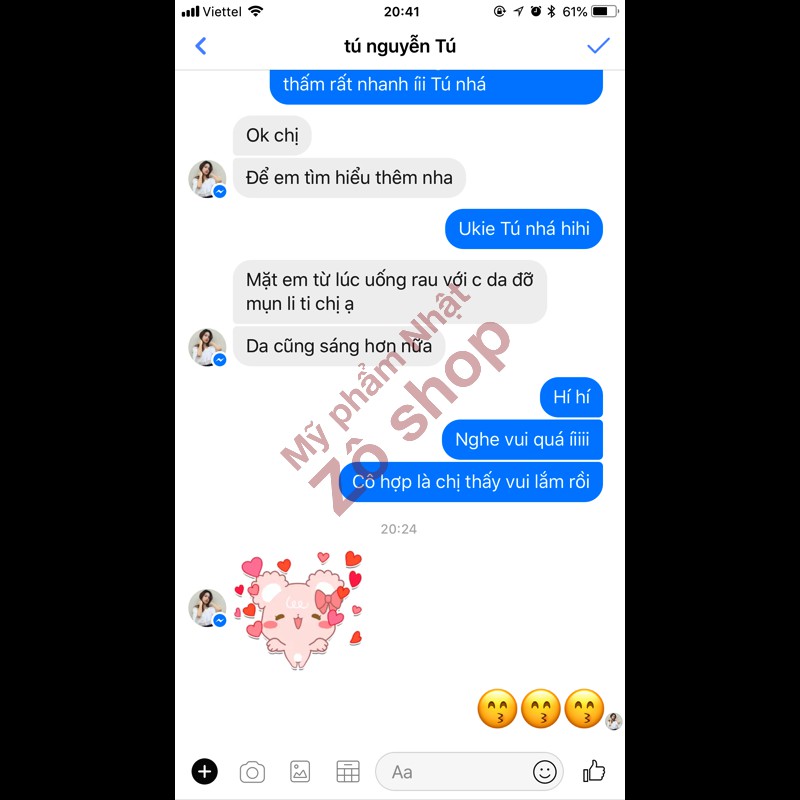The height and width of the screenshot is (800, 800).
Task: Open tú nguyễn Tú's conversation details
Action: click(400, 46)
